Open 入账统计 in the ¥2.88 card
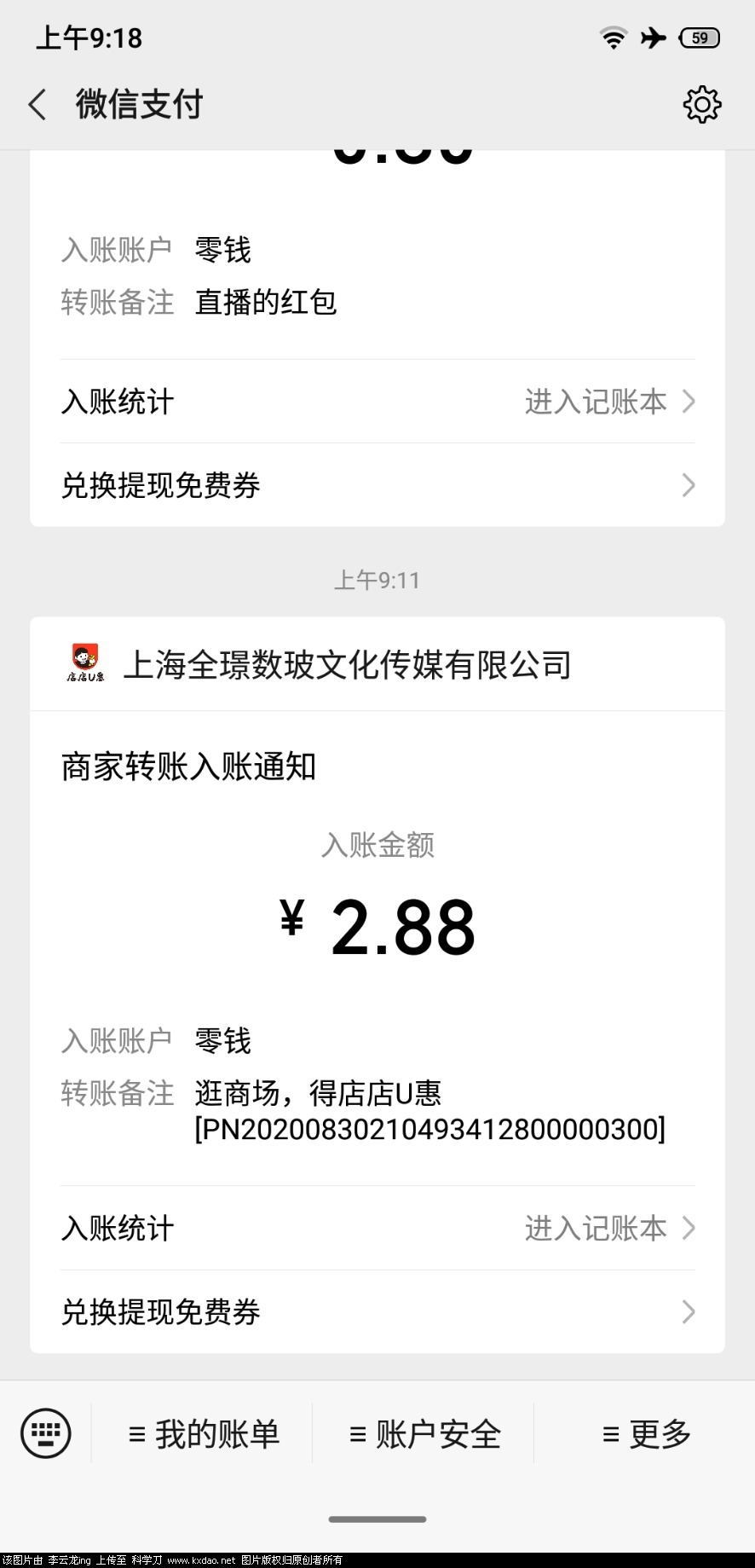This screenshot has height=1568, width=755. 377,1228
